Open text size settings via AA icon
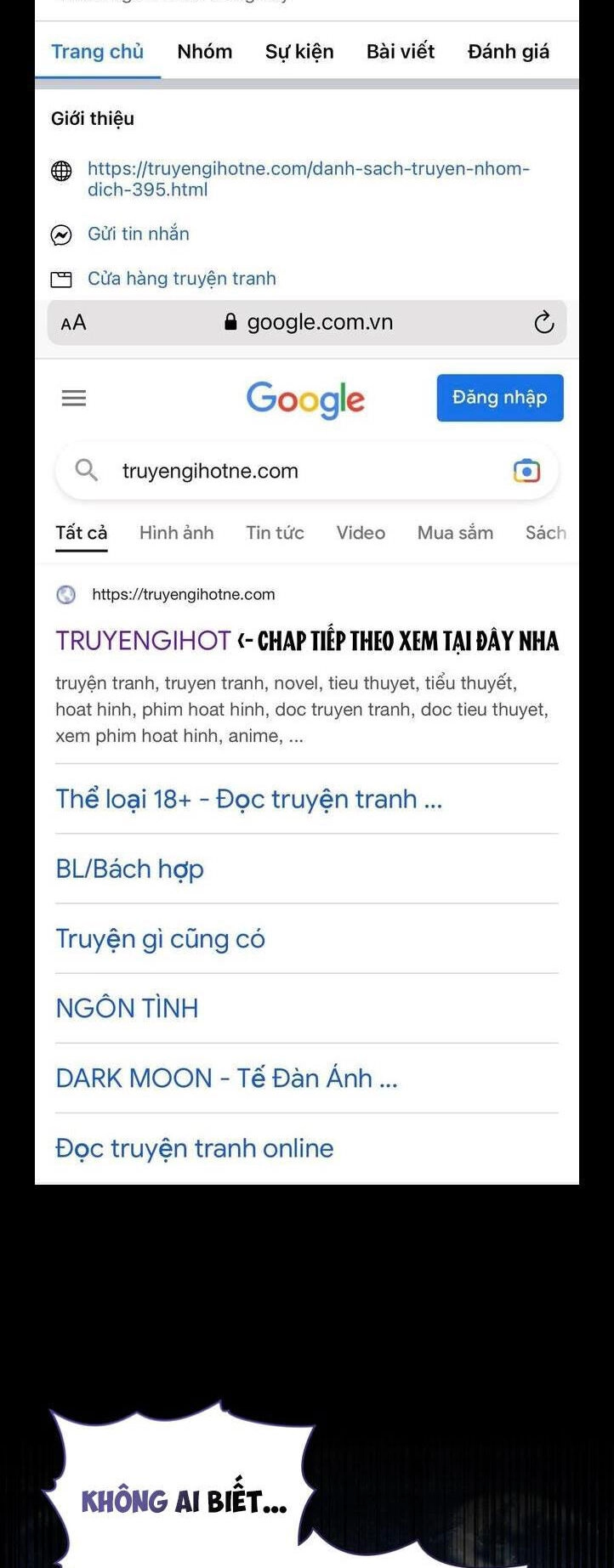The height and width of the screenshot is (1568, 614). 73,322
